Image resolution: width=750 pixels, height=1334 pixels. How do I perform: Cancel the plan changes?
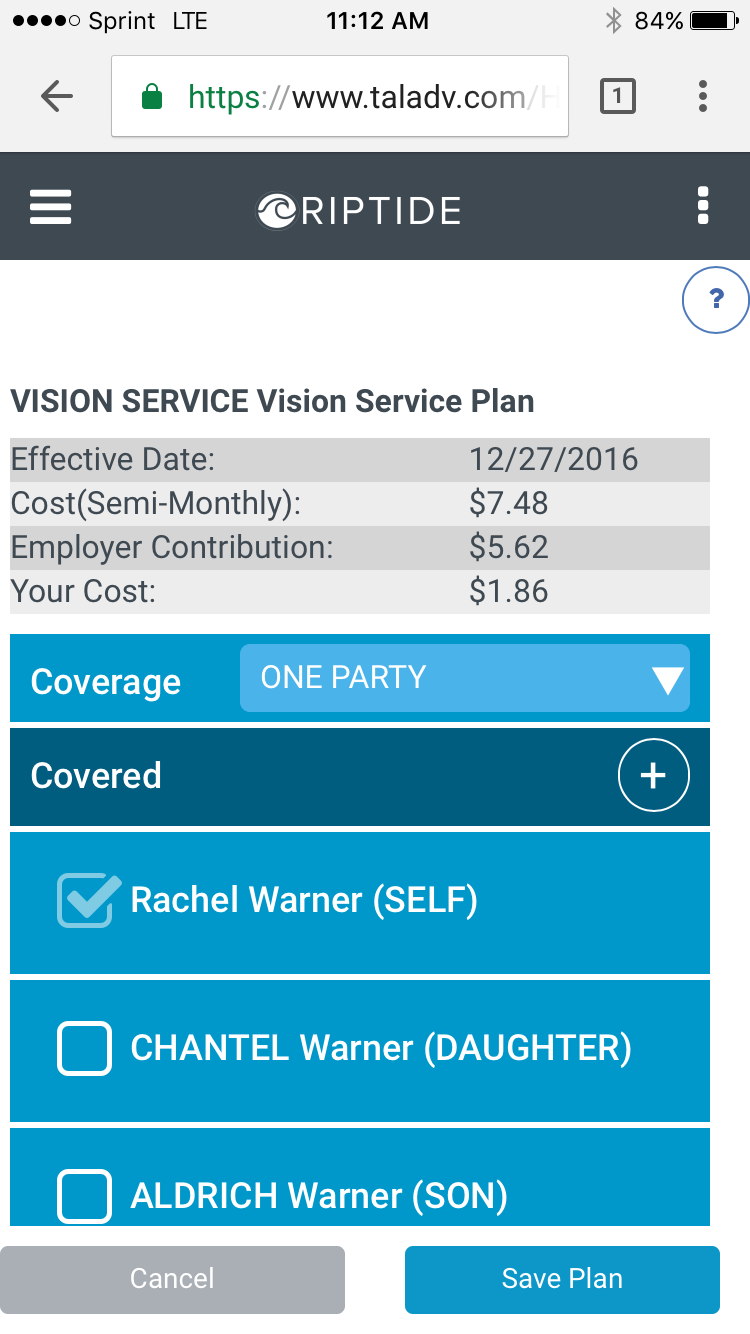tap(172, 1279)
